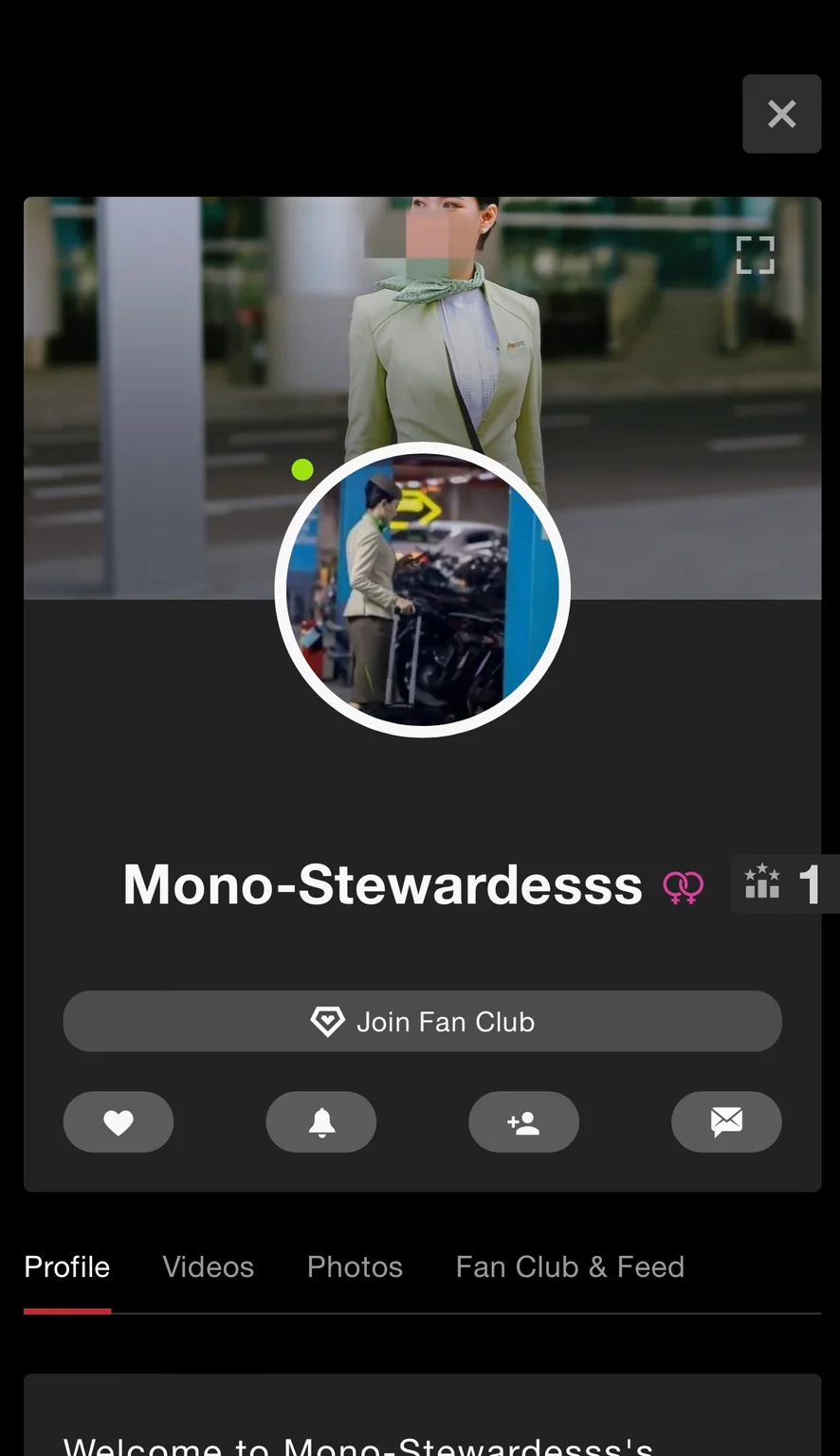Close the profile overlay
The image size is (840, 1456).
[781, 114]
